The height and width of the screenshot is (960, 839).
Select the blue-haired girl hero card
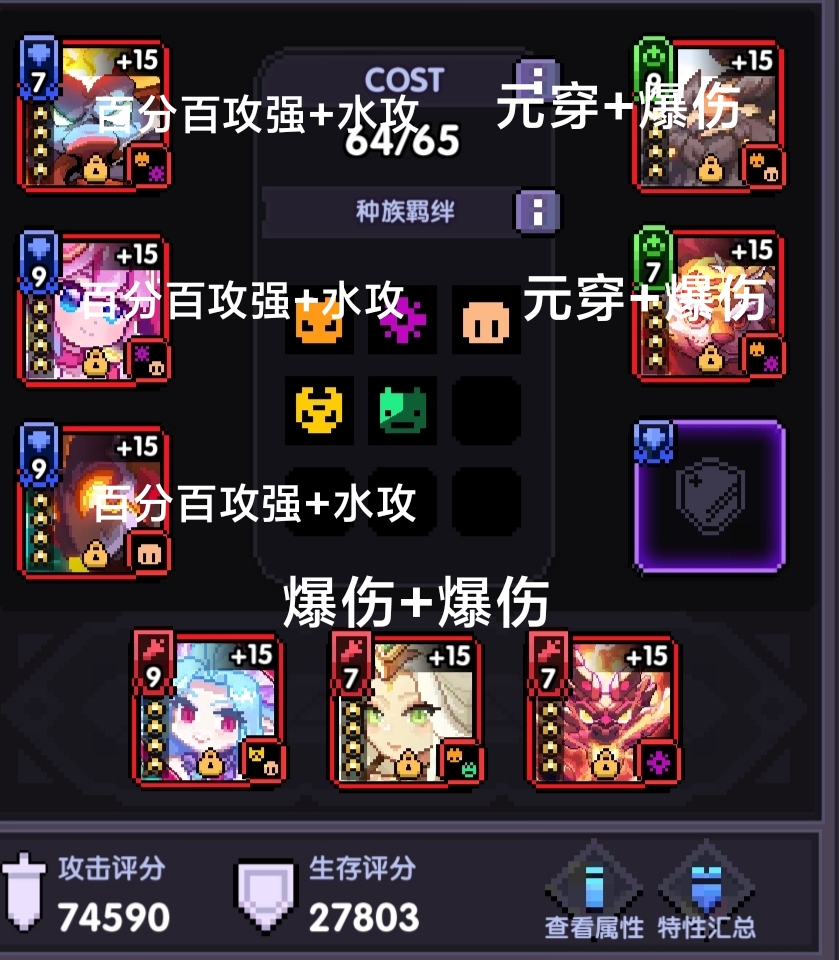tap(210, 710)
